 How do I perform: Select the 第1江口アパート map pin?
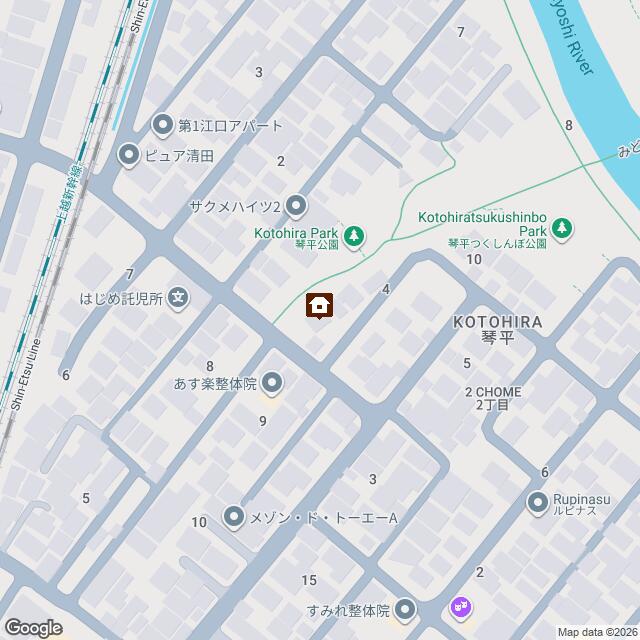pyautogui.click(x=162, y=125)
